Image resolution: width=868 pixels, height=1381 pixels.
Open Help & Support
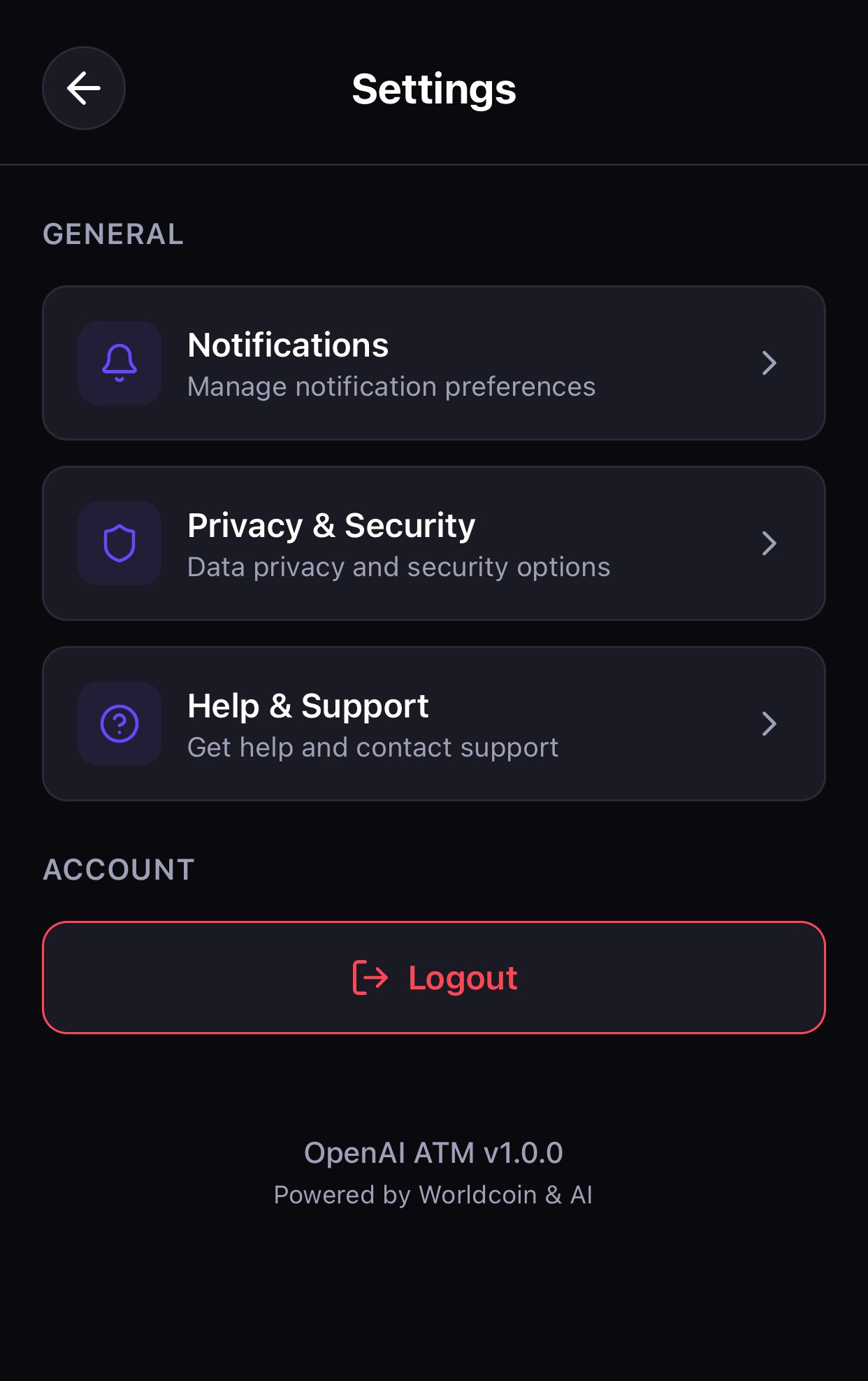(433, 724)
